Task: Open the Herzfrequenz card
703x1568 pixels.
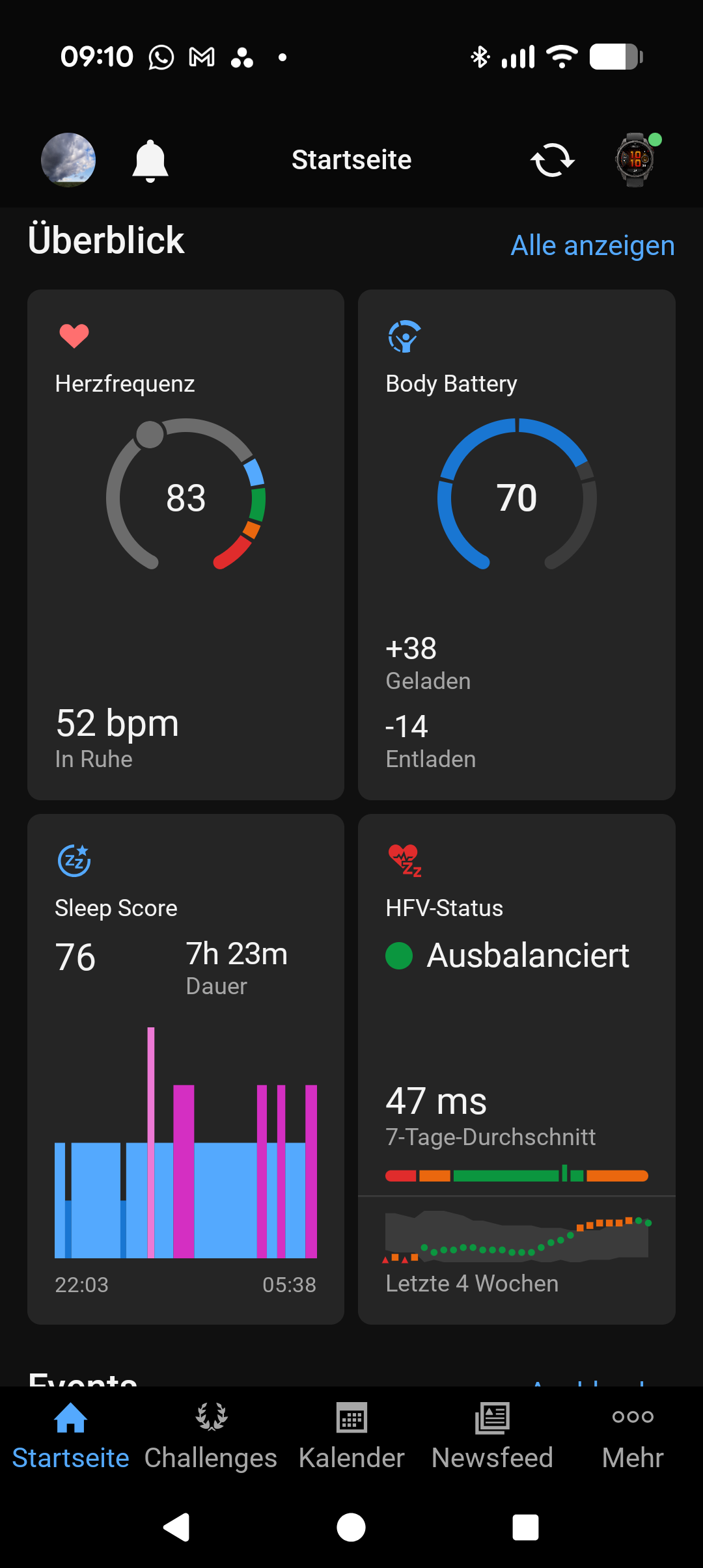Action: click(x=186, y=545)
